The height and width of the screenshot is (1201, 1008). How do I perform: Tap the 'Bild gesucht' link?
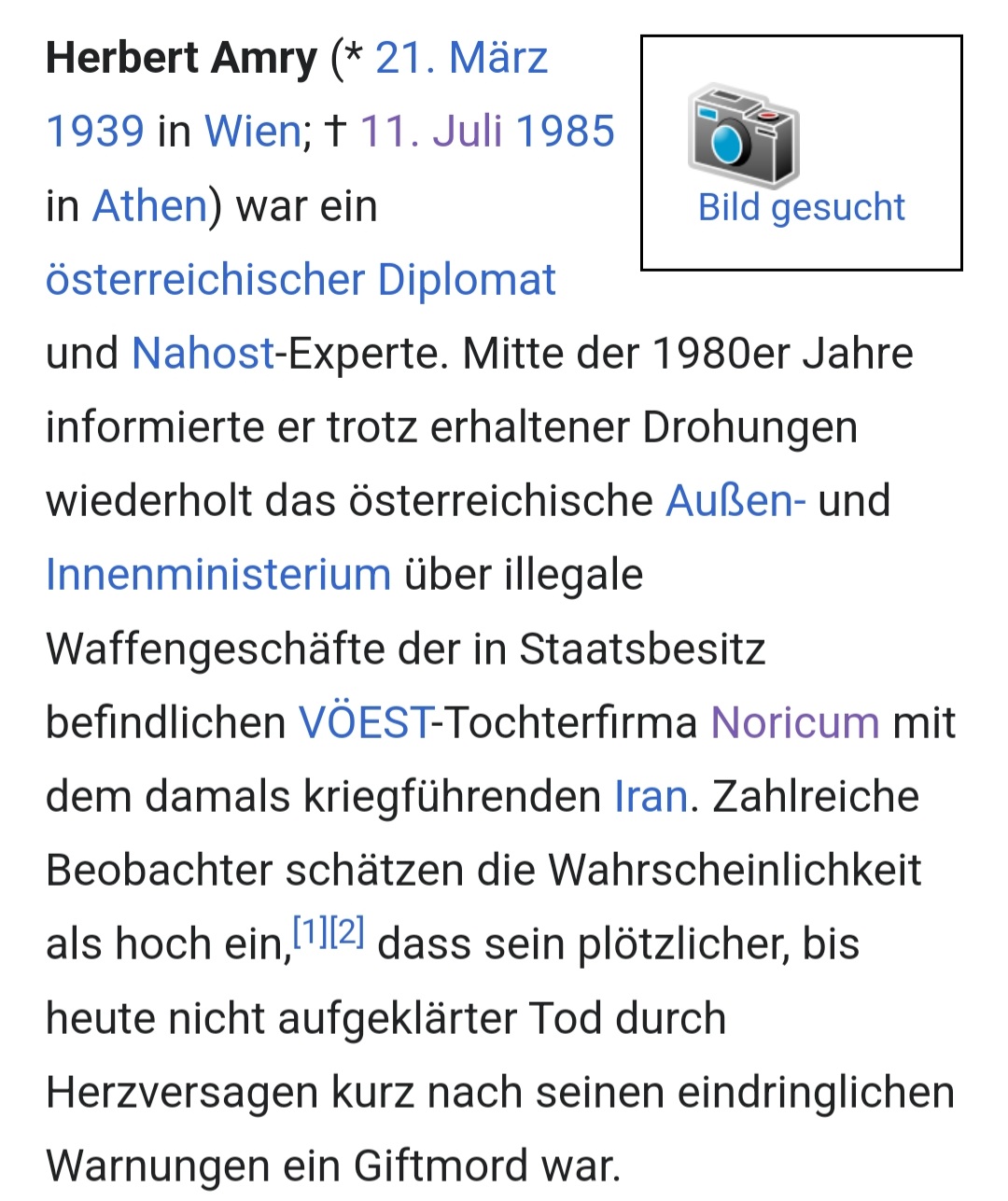(801, 207)
